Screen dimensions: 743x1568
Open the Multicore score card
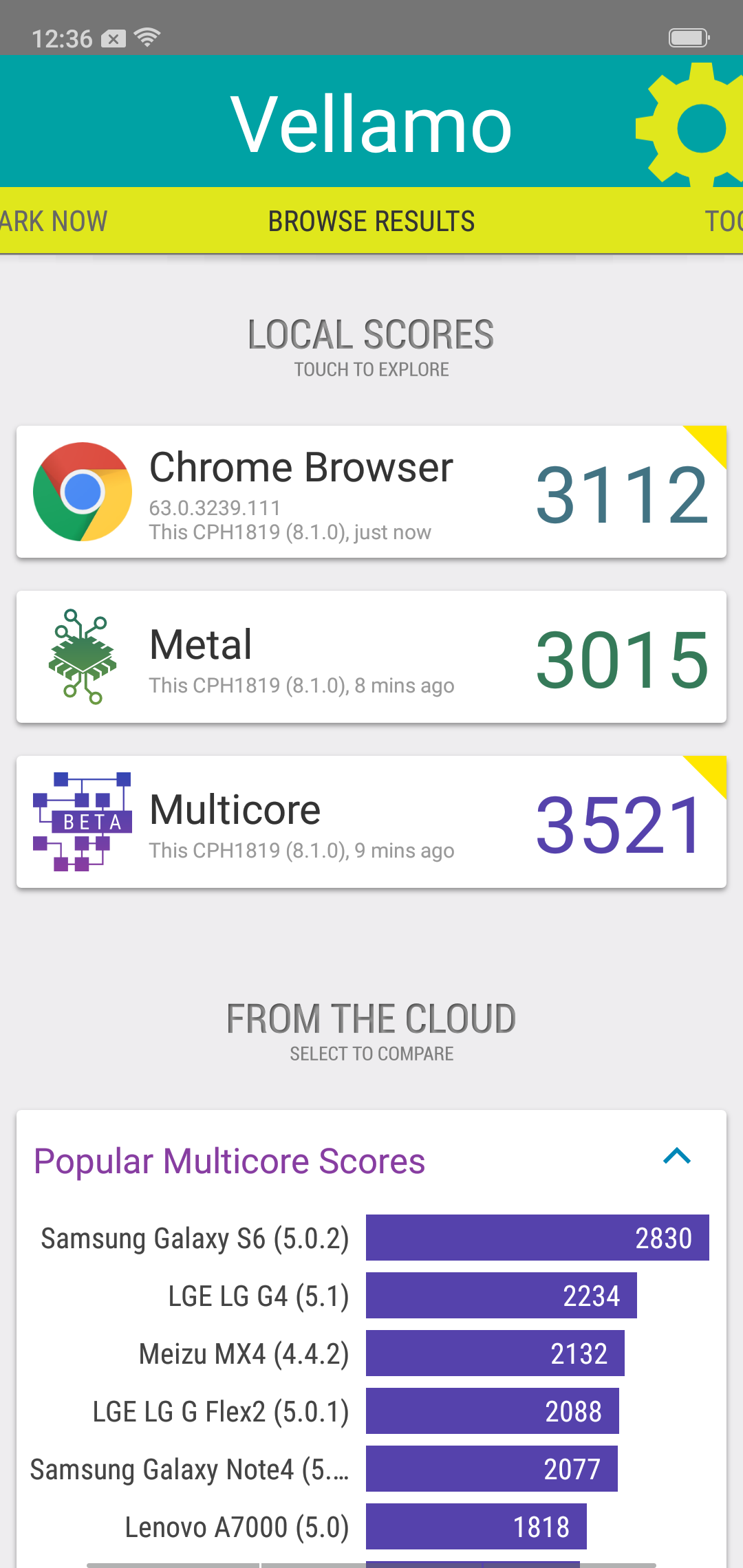click(371, 822)
